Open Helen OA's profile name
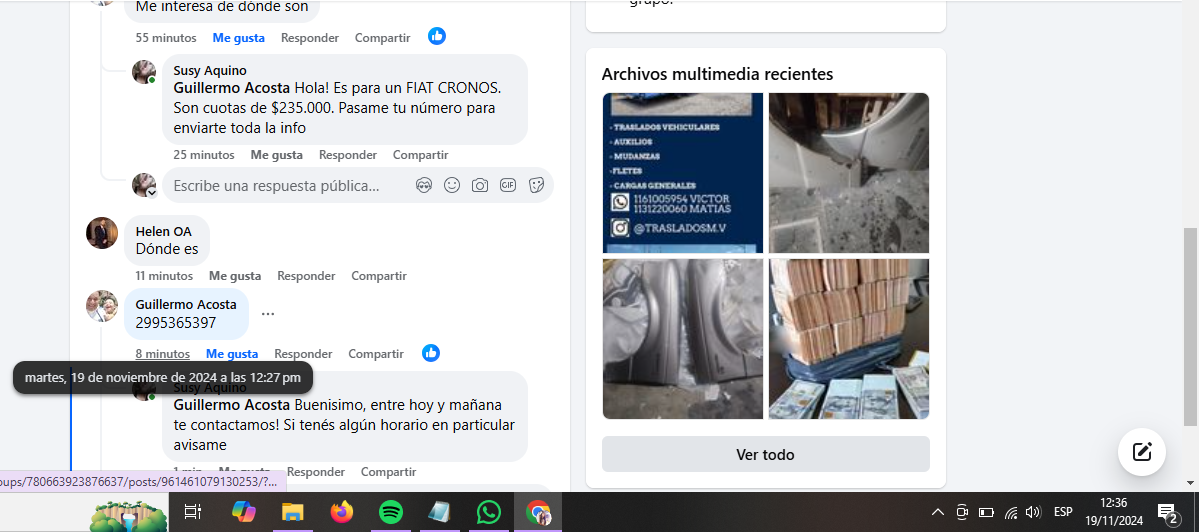The height and width of the screenshot is (532, 1199). [163, 231]
